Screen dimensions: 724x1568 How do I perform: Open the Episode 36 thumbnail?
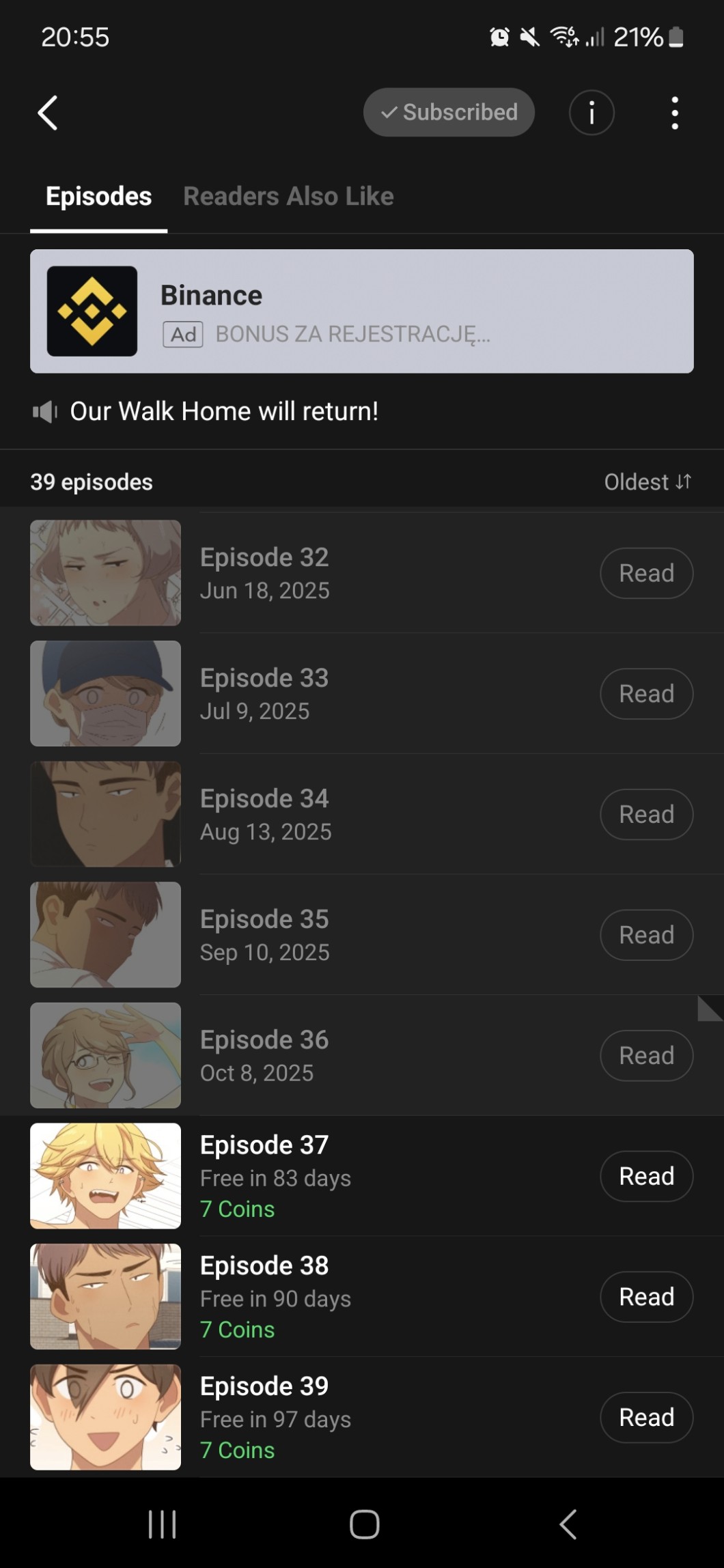tap(105, 1055)
